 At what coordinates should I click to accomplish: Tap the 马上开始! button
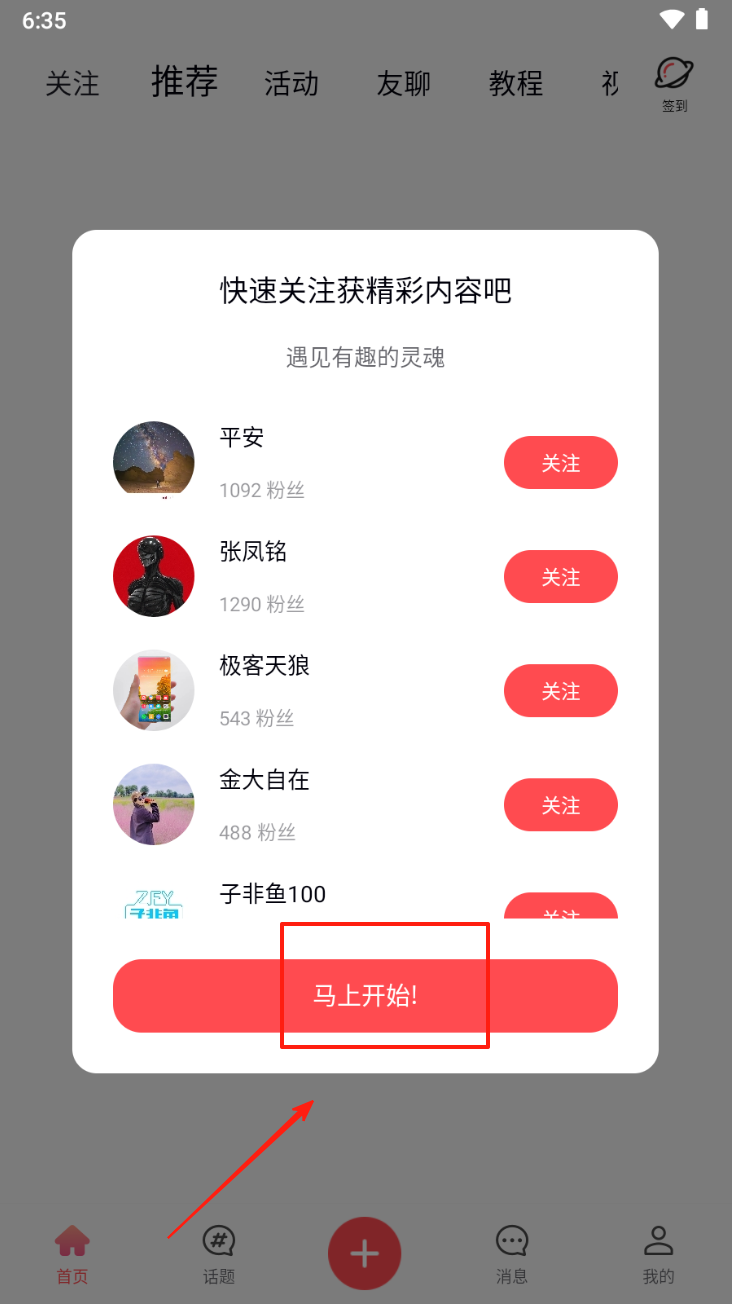click(x=365, y=995)
